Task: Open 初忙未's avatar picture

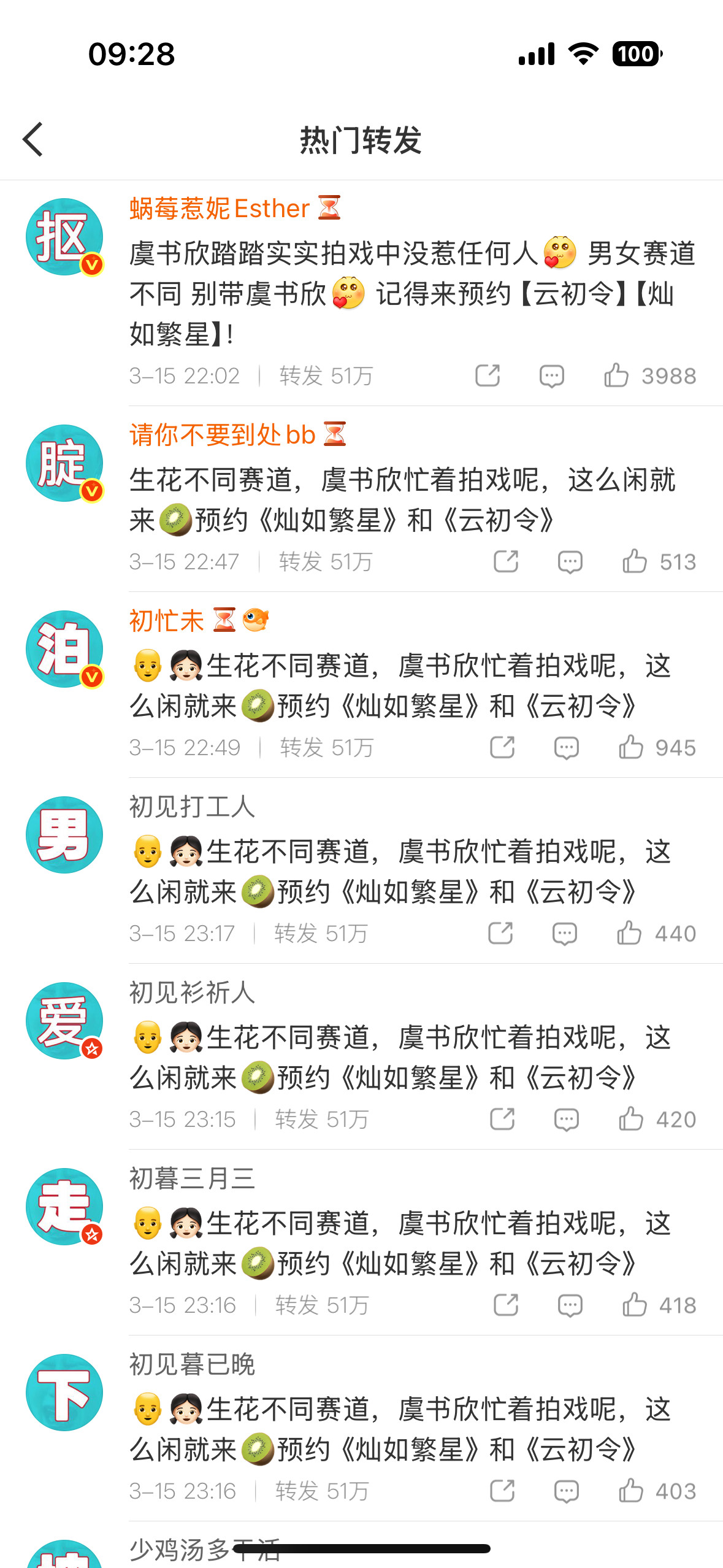Action: click(x=64, y=650)
